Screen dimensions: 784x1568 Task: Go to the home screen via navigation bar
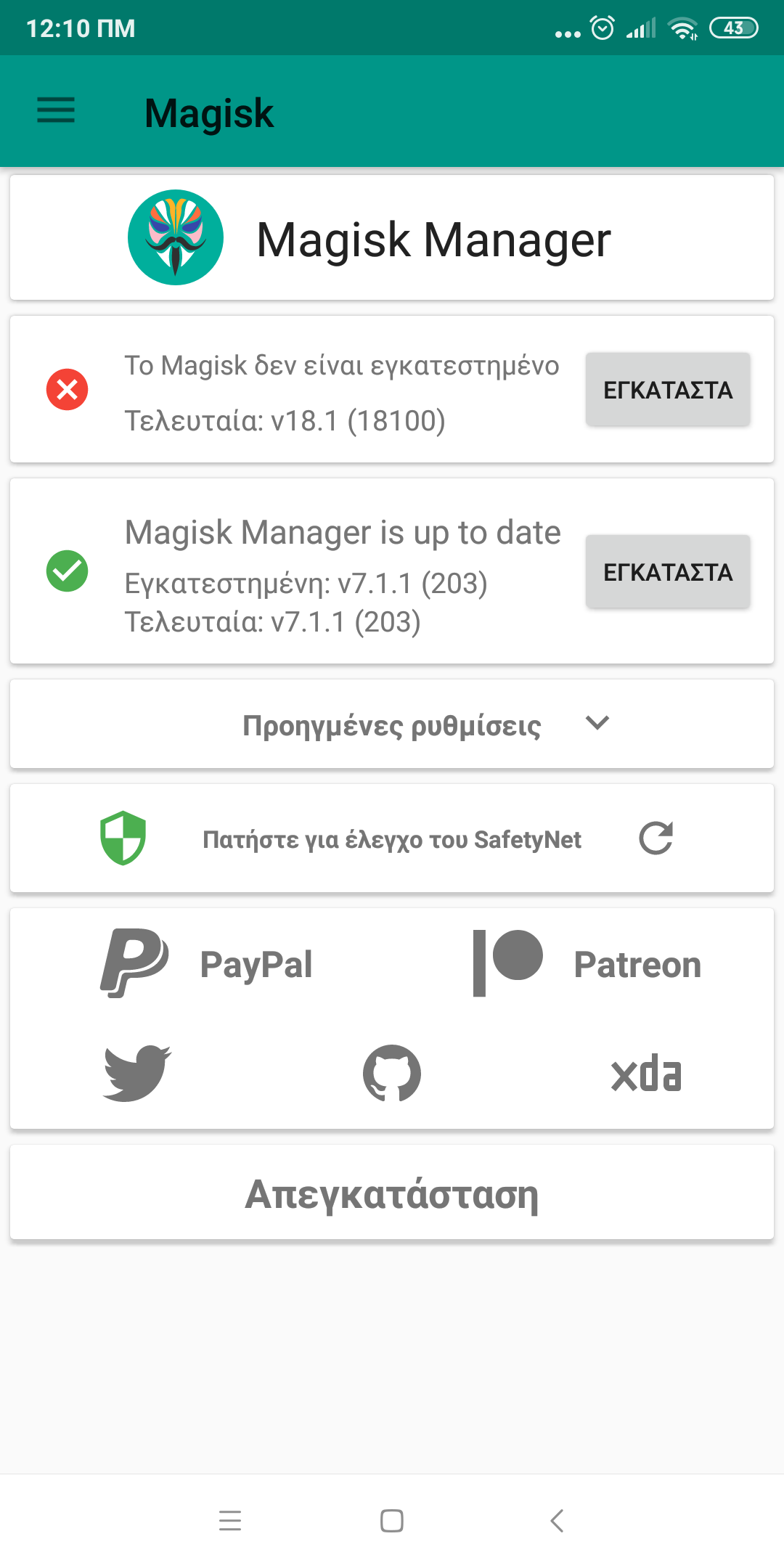point(392,1520)
